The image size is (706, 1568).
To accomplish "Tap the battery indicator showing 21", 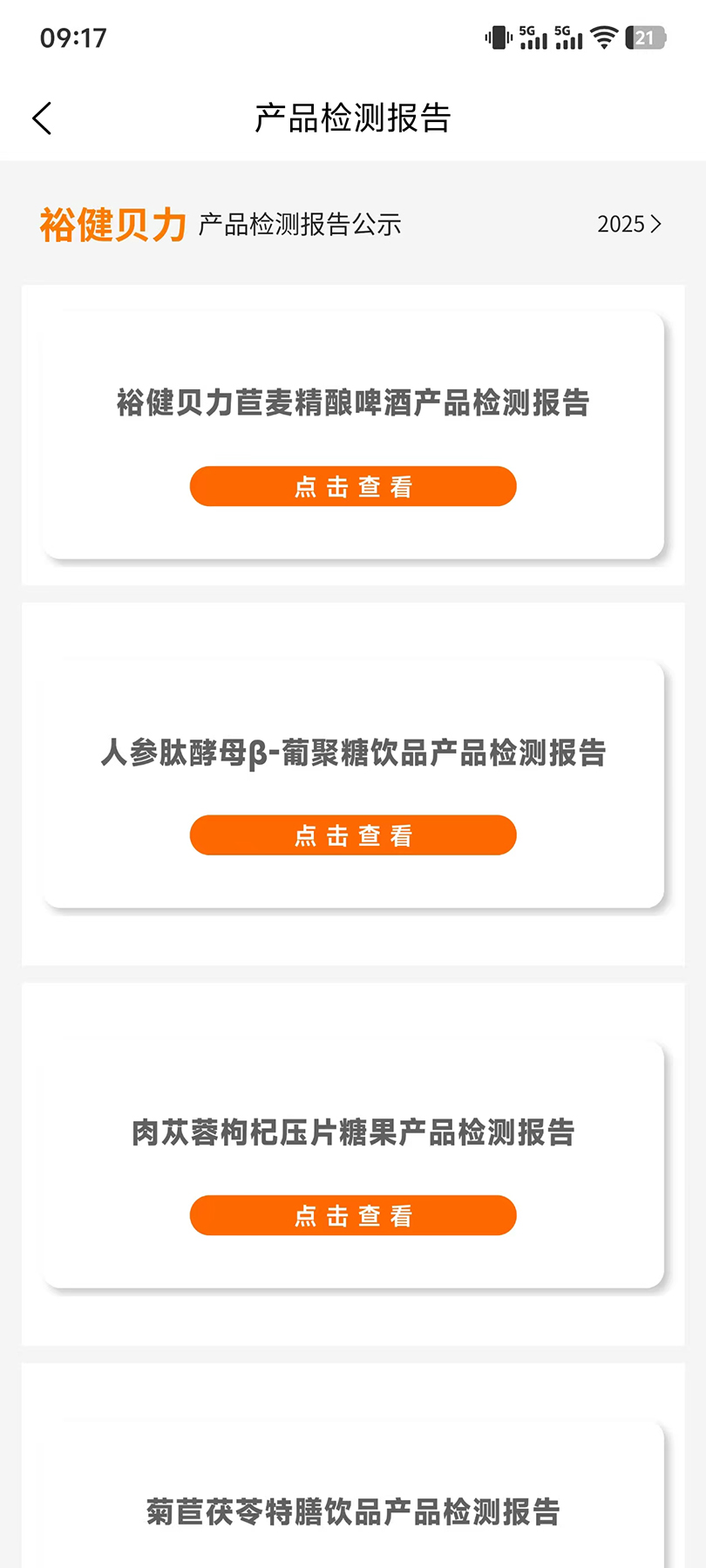I will tap(646, 37).
